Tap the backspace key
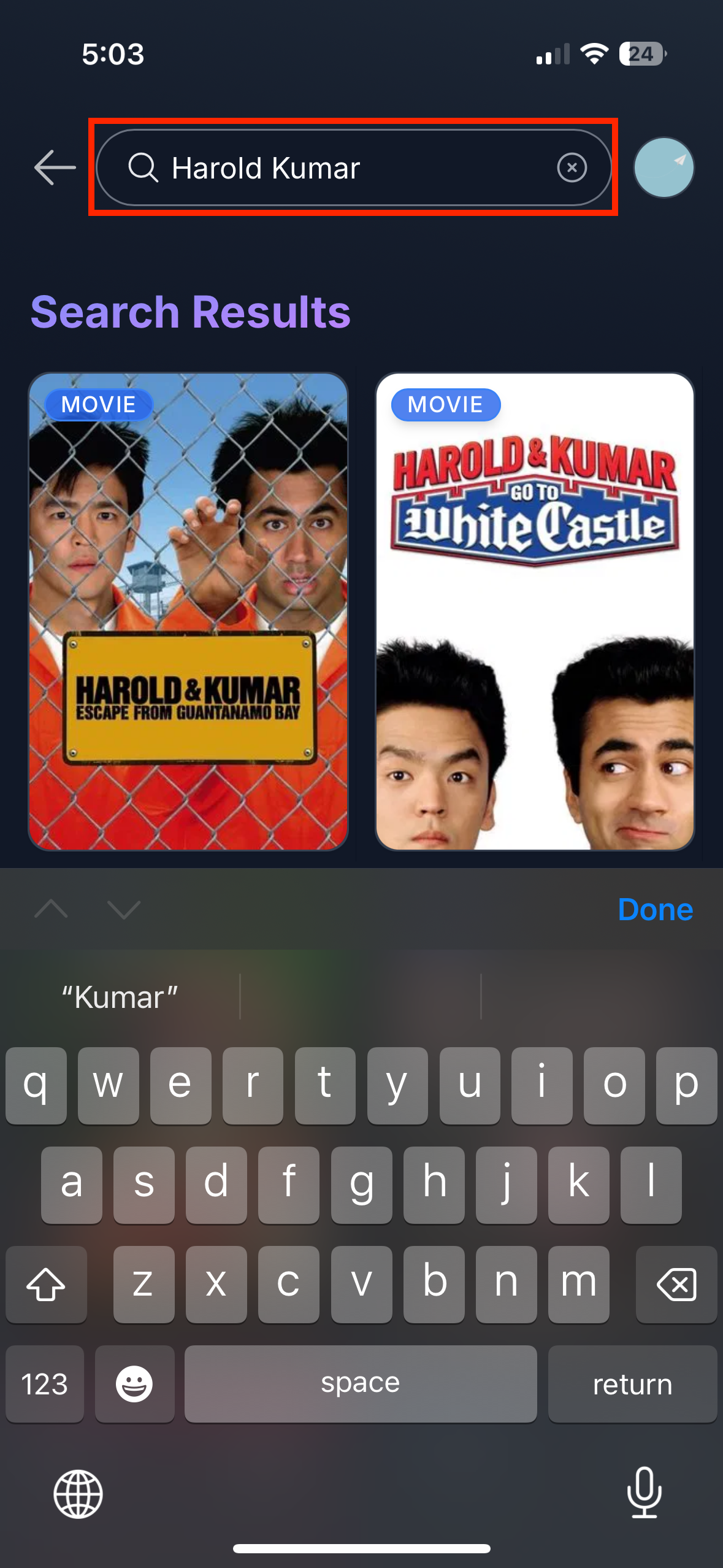This screenshot has width=723, height=1568. pos(676,1284)
